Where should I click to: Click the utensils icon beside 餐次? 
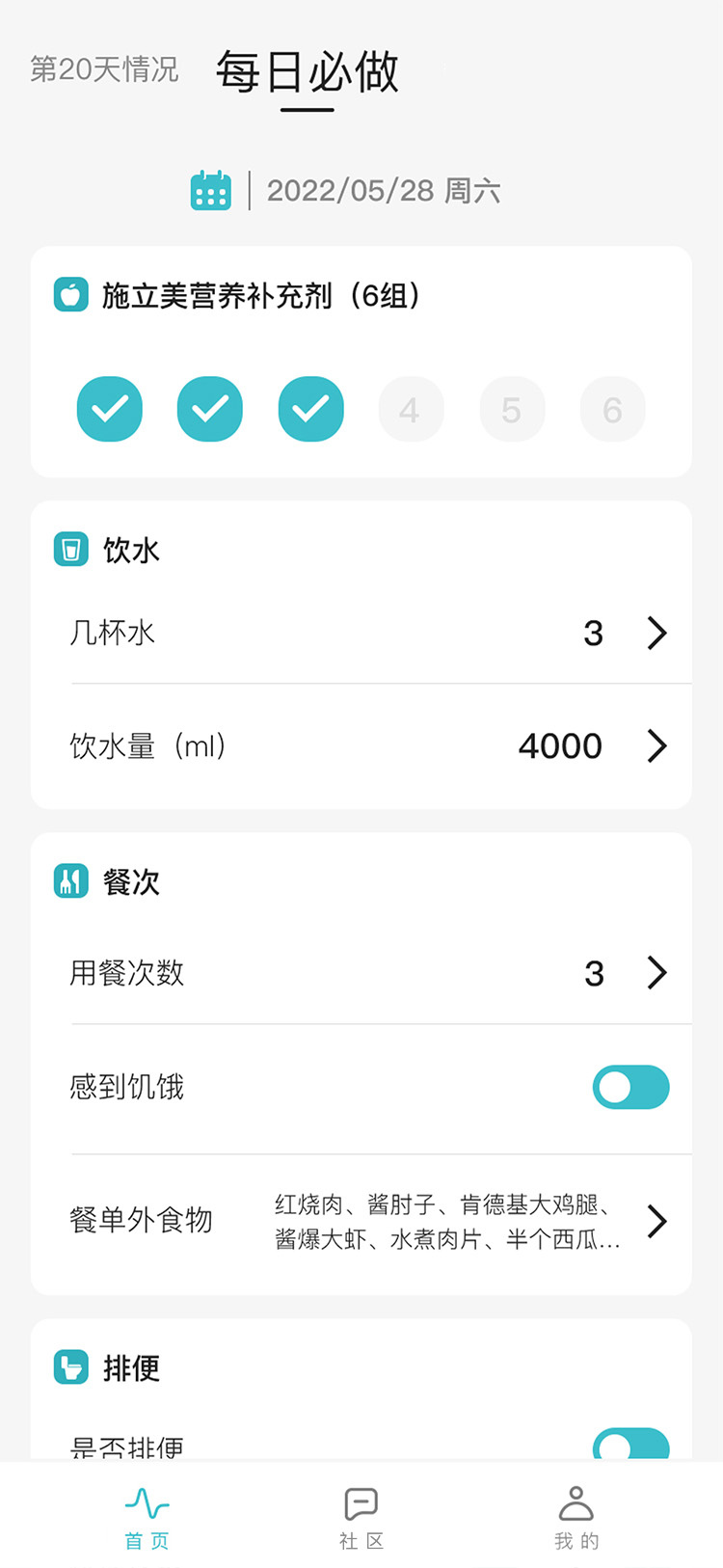point(71,880)
